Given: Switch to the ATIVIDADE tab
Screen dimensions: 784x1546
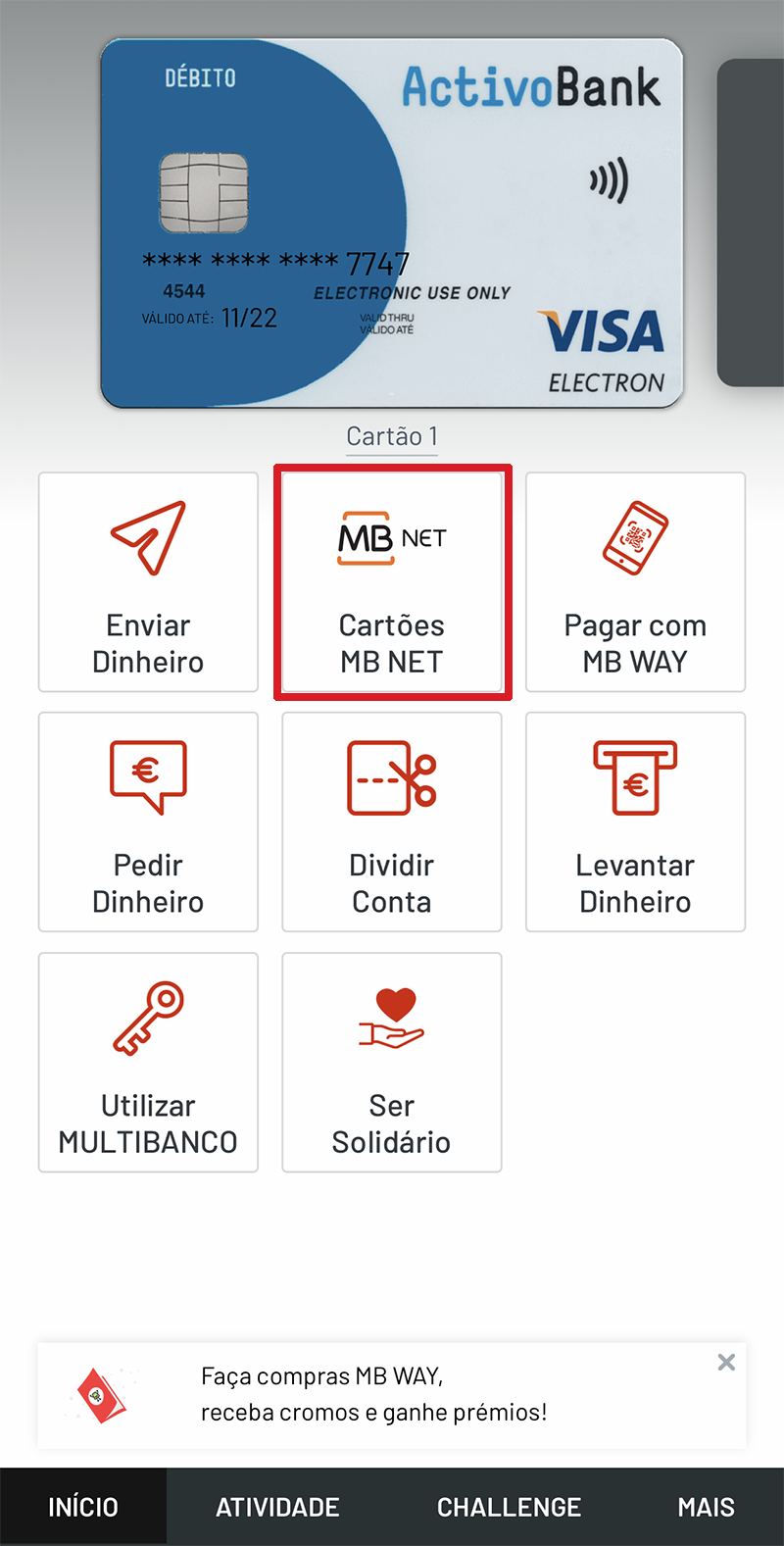Looking at the screenshot, I should coord(277,1506).
